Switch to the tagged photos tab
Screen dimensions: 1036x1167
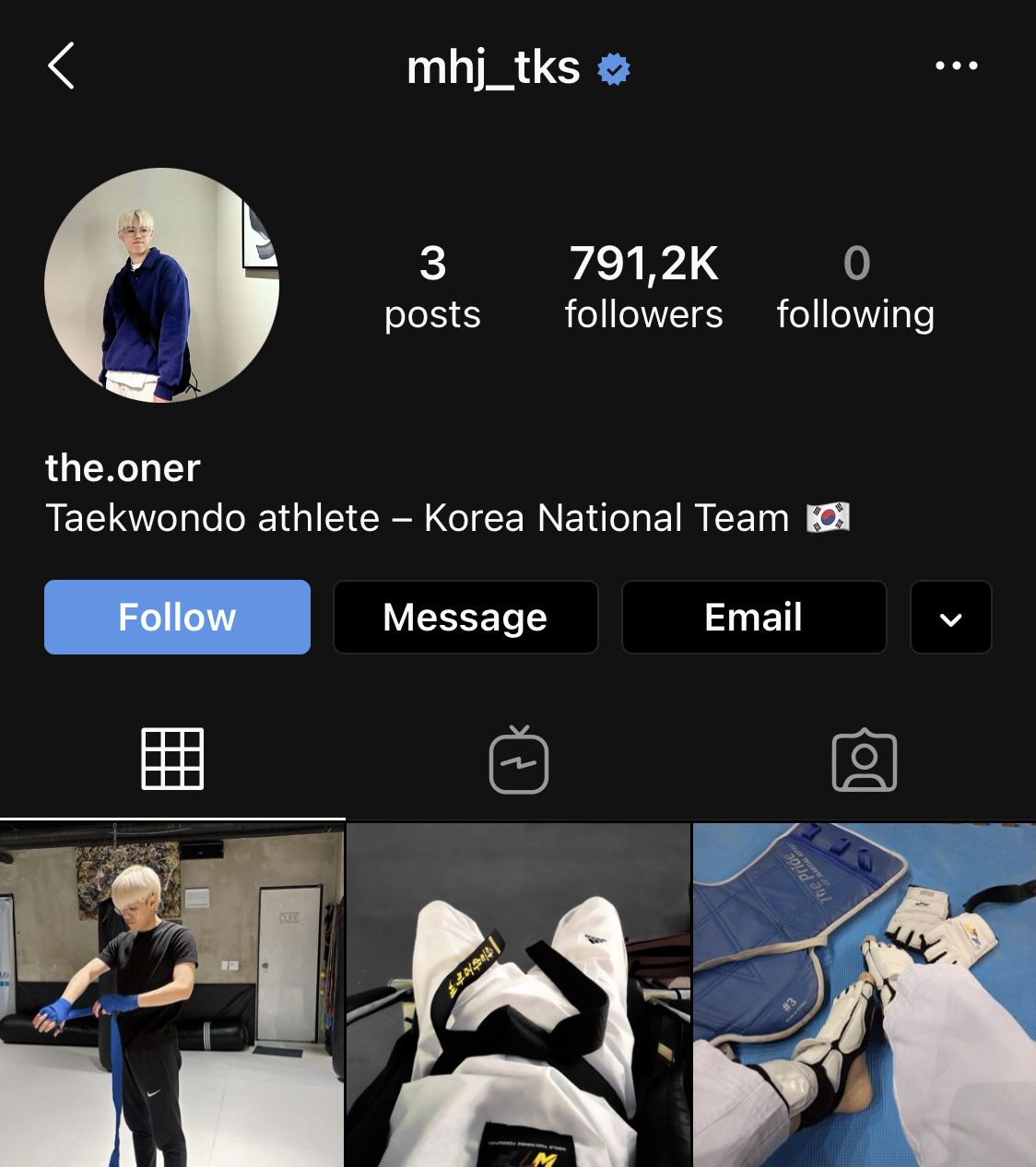tap(864, 760)
